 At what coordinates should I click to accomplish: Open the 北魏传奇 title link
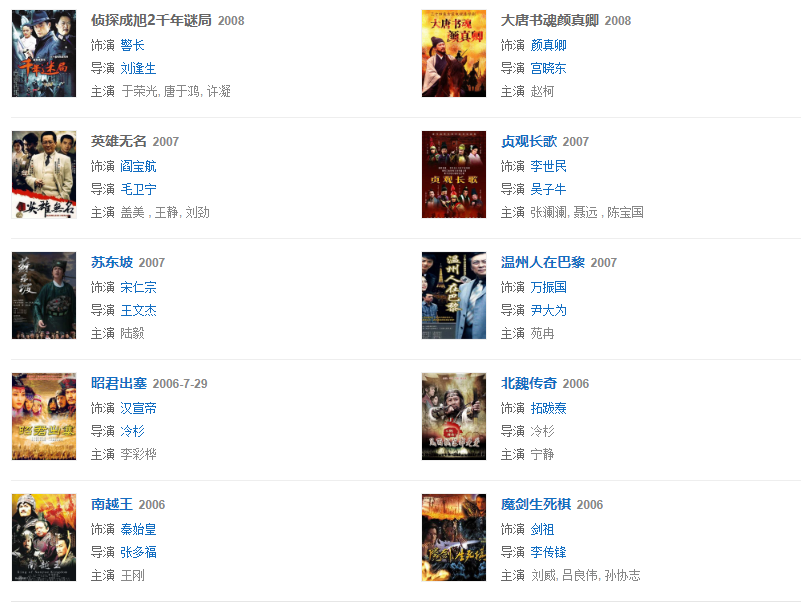tap(529, 384)
